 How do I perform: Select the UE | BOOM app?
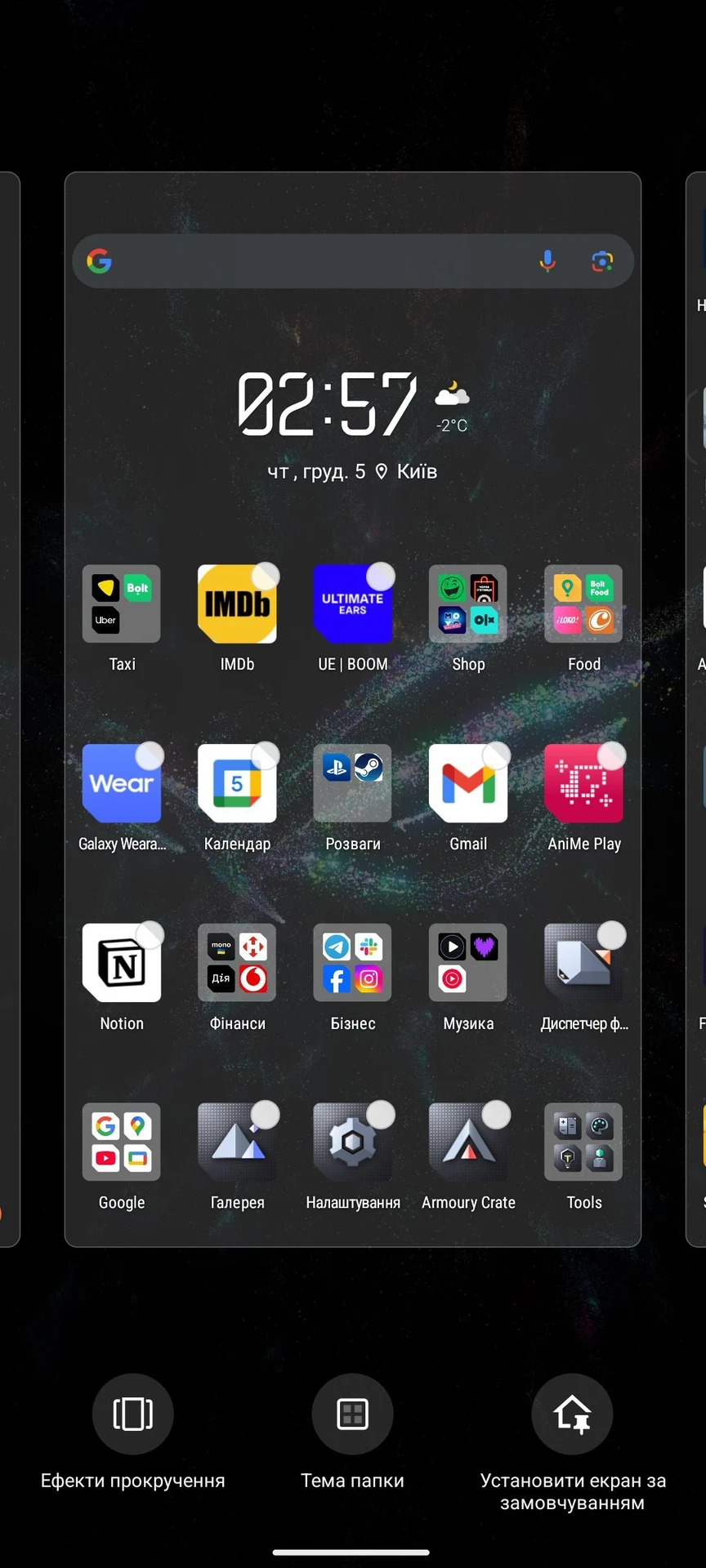coord(352,604)
